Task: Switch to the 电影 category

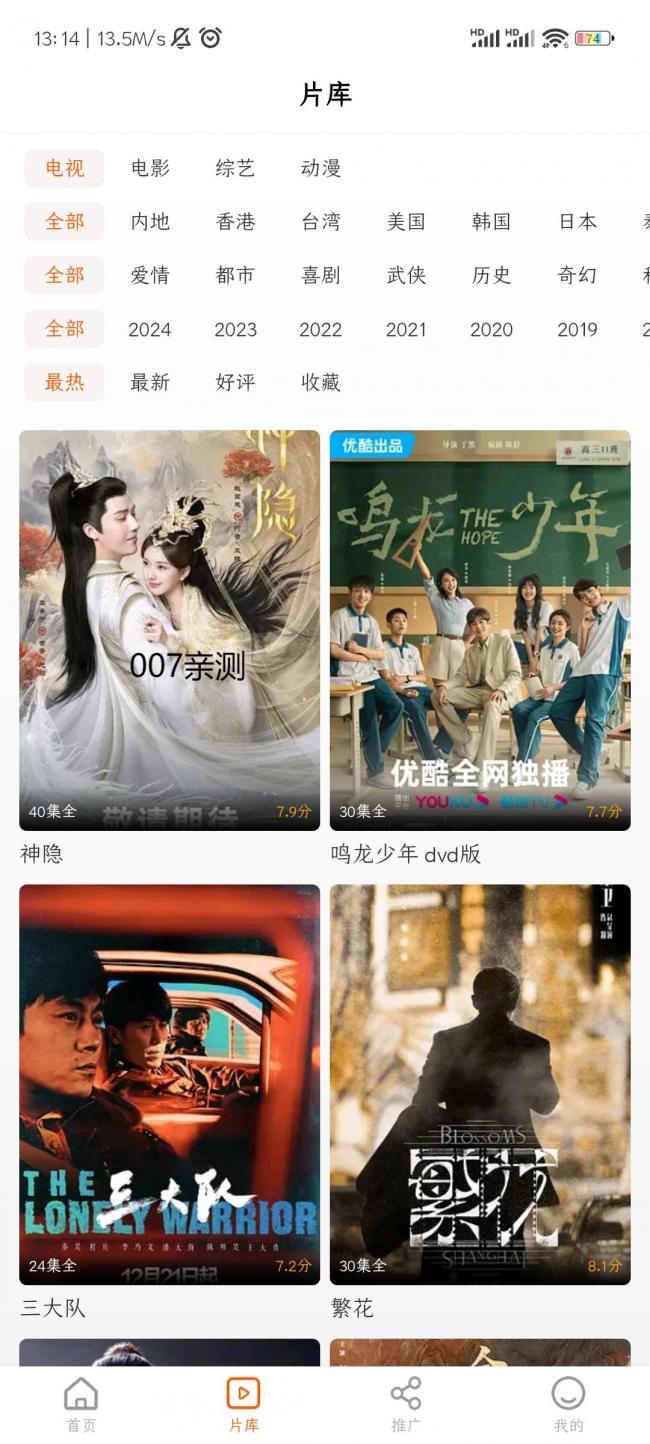Action: (150, 168)
